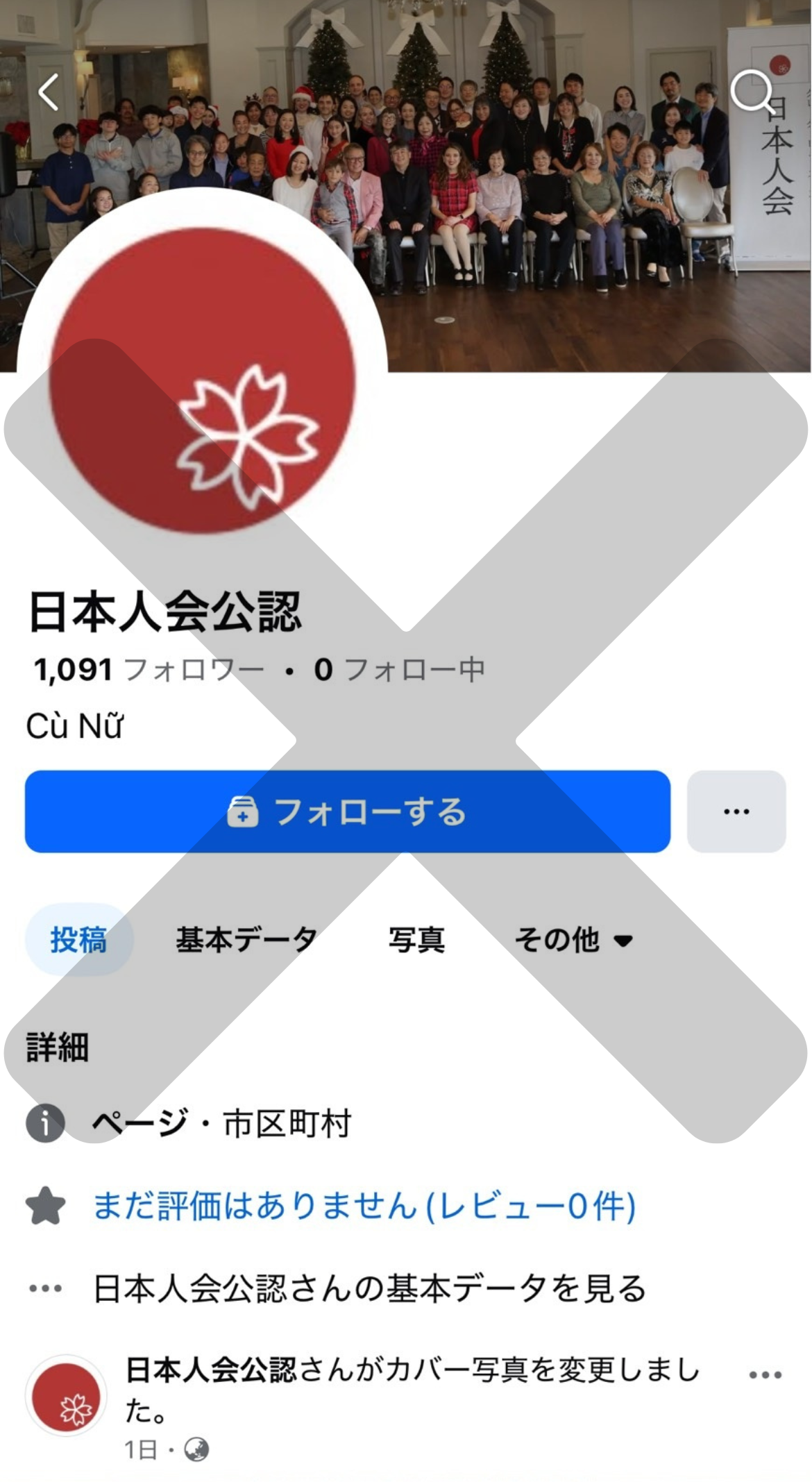Open the post's three-dot options menu
Image resolution: width=812 pixels, height=1482 pixels.
coord(765,1374)
